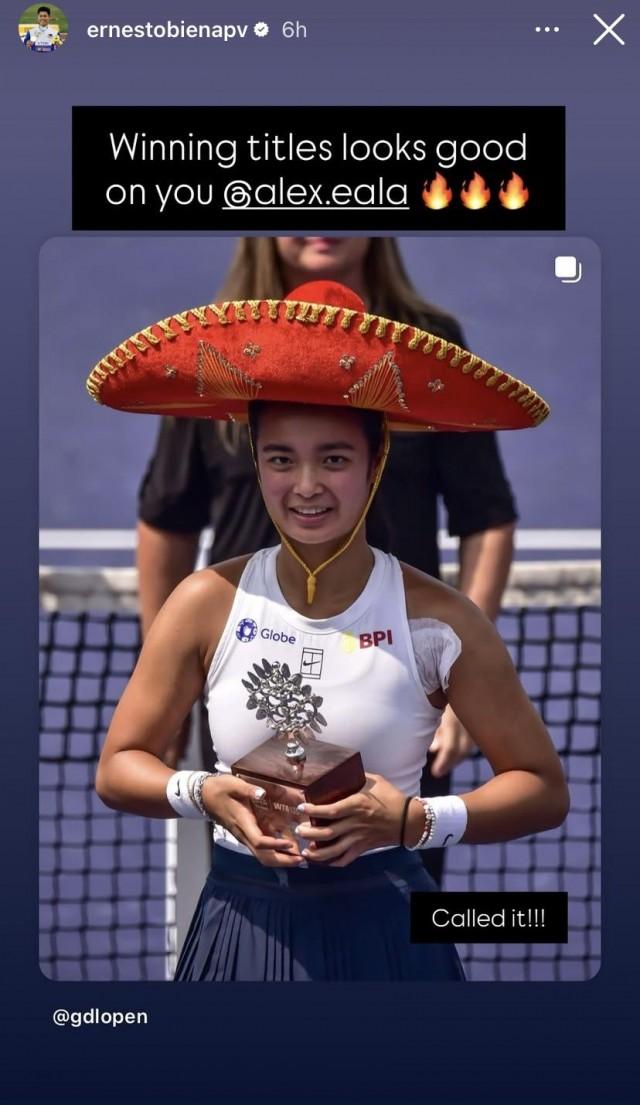The width and height of the screenshot is (640, 1105).
Task: Open the reshared post from gdlopen
Action: coord(319,608)
